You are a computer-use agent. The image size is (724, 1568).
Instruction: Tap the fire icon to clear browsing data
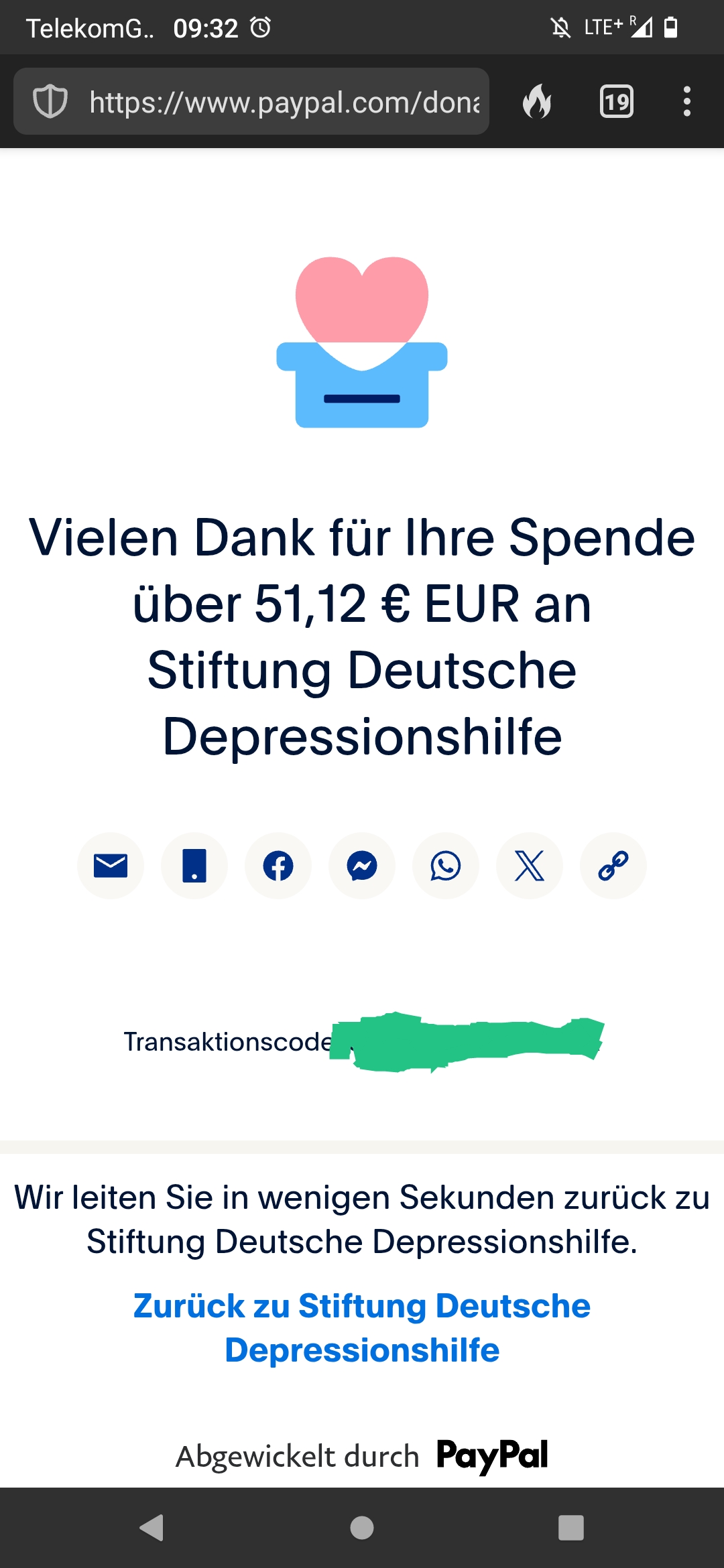[537, 102]
